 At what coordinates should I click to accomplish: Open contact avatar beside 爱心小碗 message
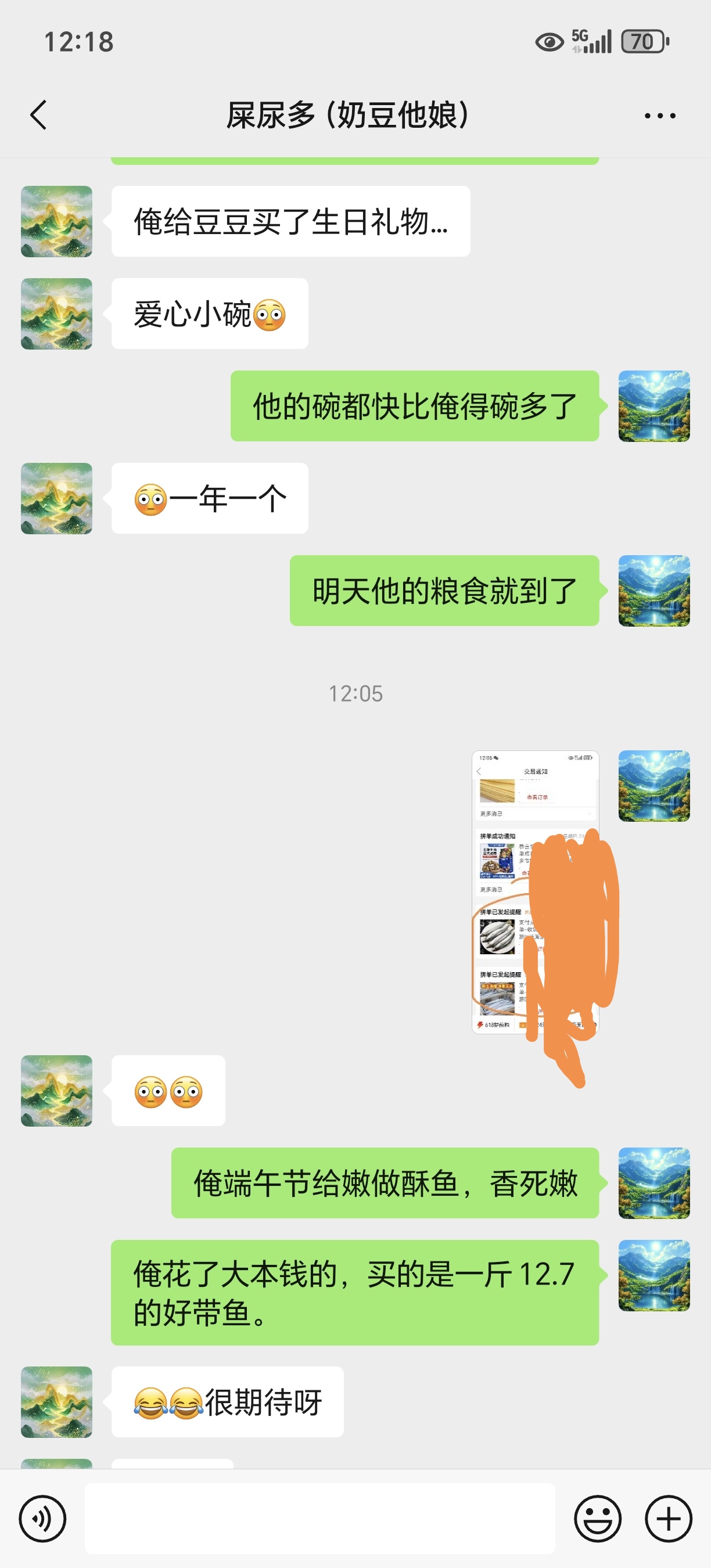56,314
